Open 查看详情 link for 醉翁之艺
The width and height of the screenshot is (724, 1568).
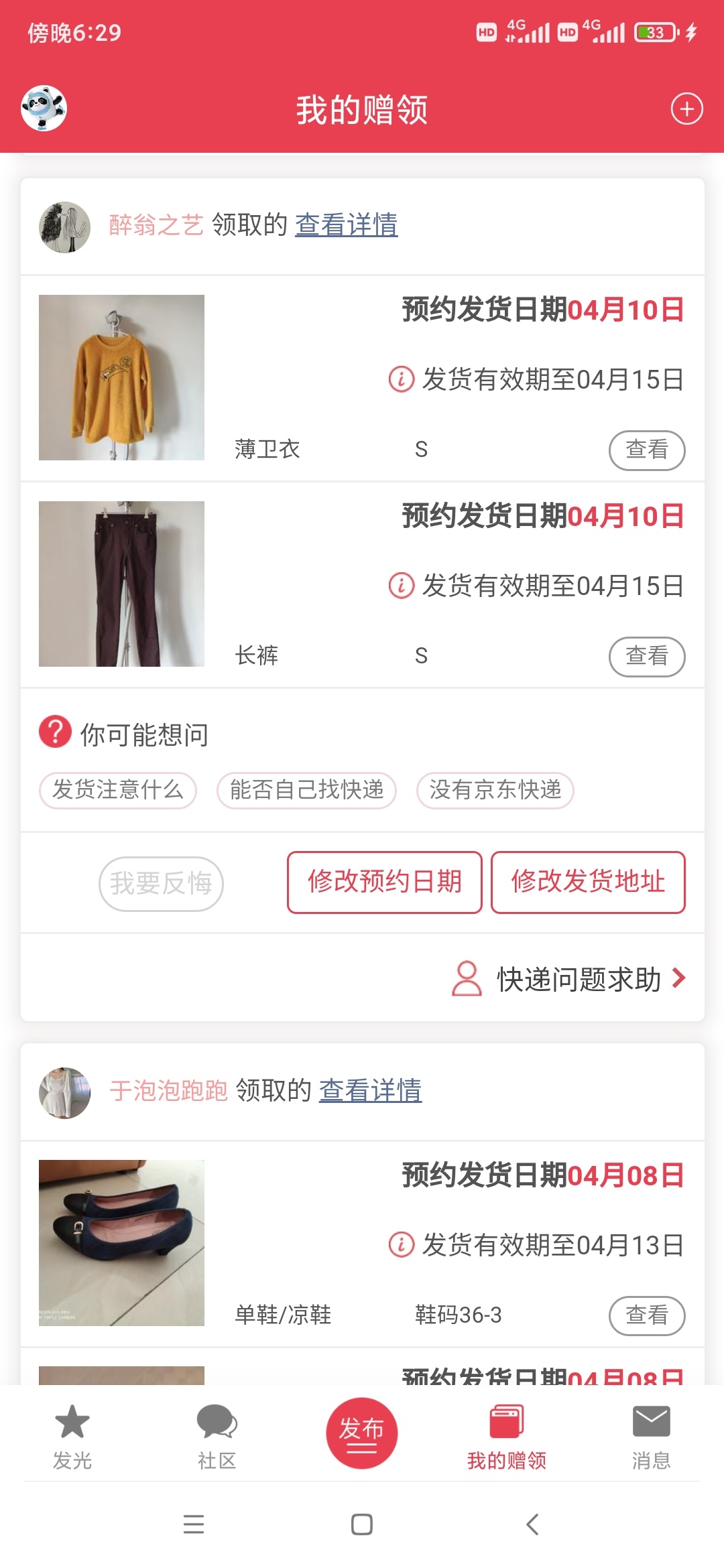[346, 225]
